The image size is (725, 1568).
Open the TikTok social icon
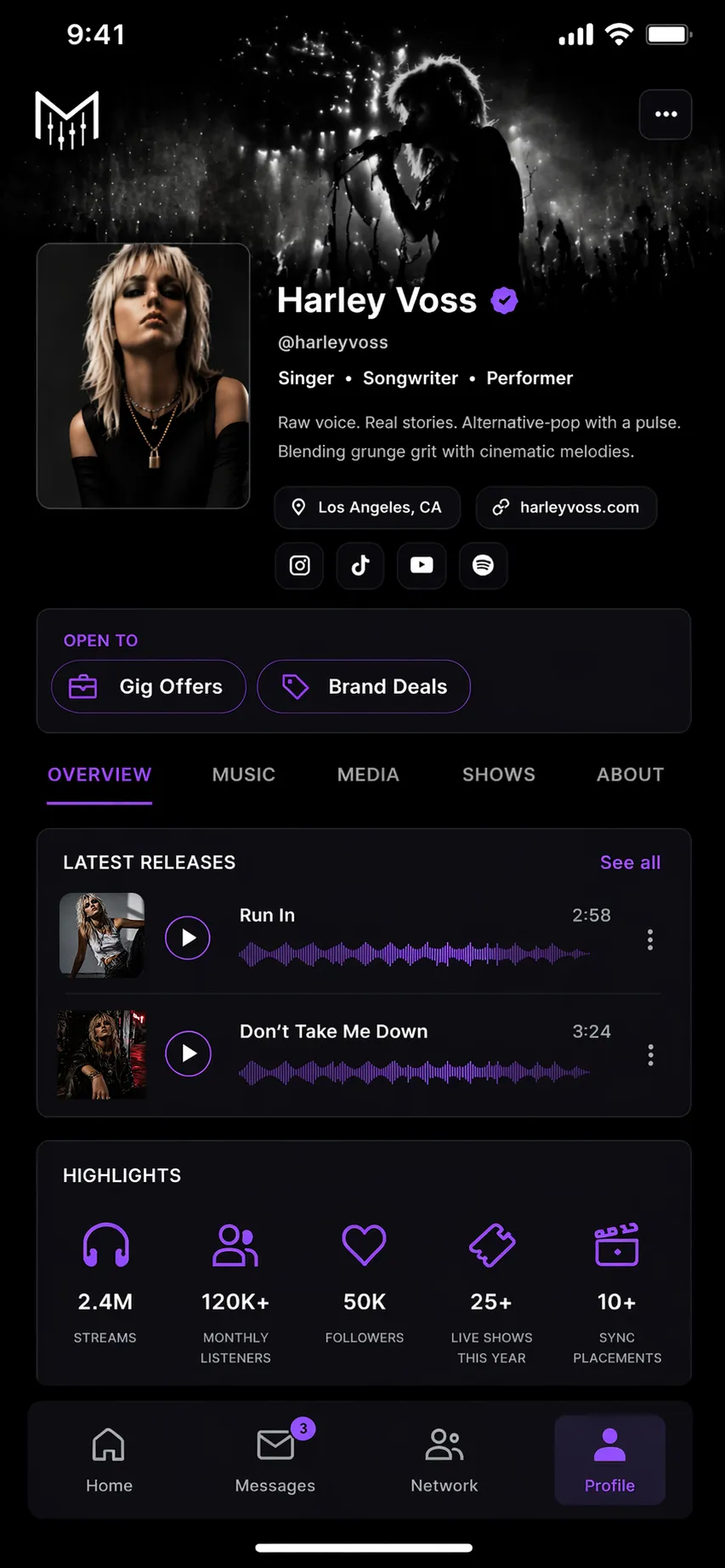[360, 565]
